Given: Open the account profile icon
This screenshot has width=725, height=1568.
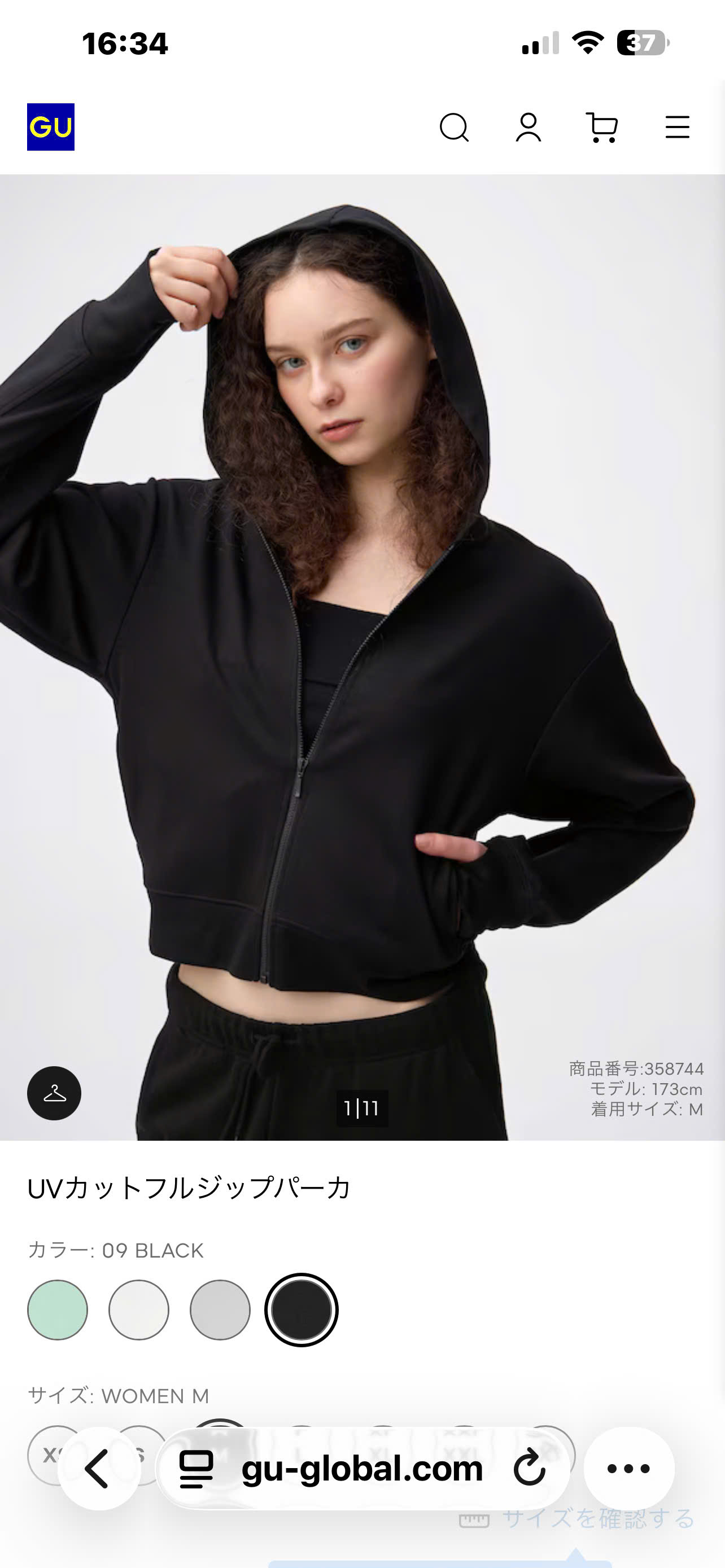Looking at the screenshot, I should point(529,127).
